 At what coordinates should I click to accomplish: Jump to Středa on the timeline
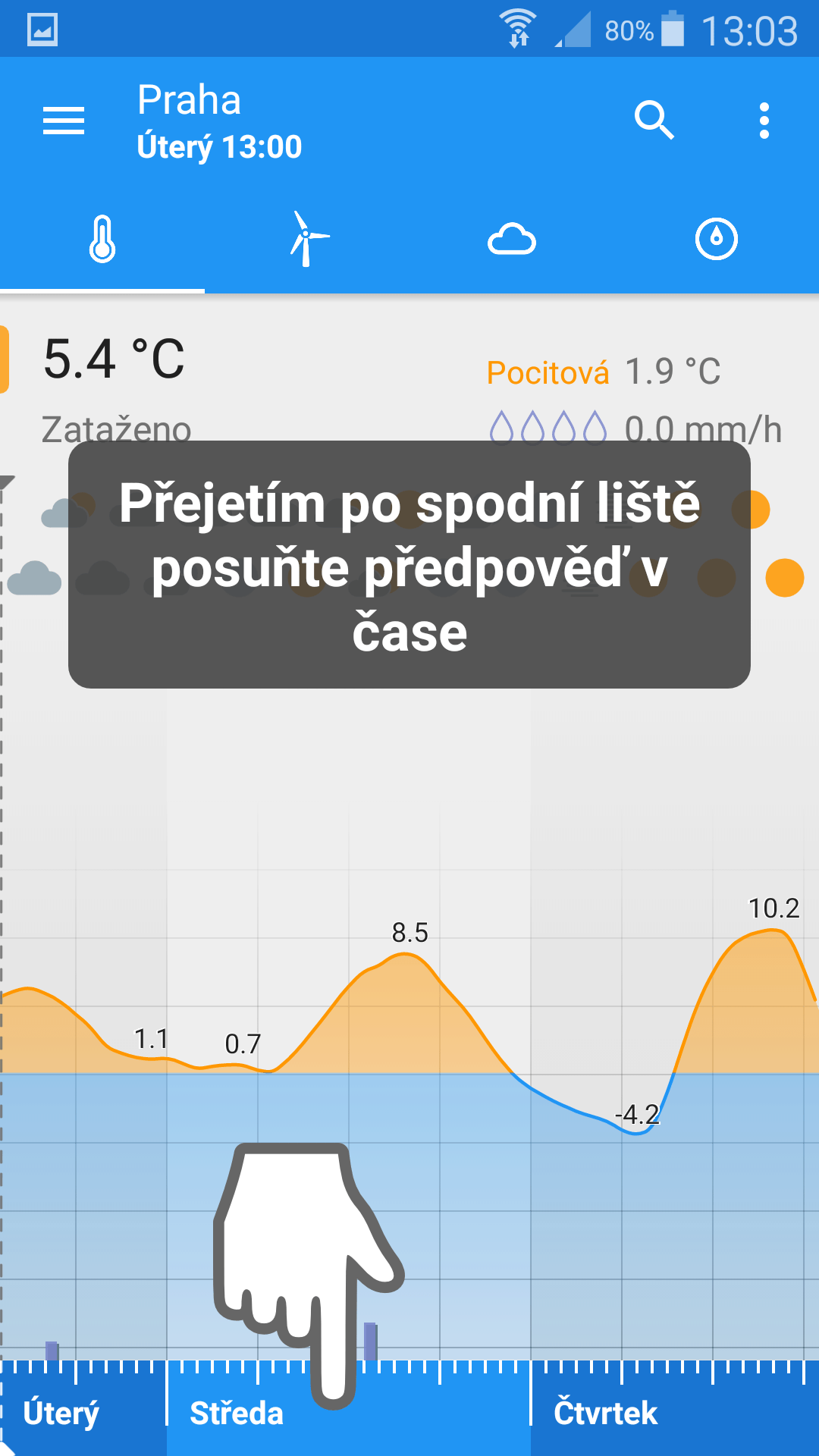tap(236, 1414)
